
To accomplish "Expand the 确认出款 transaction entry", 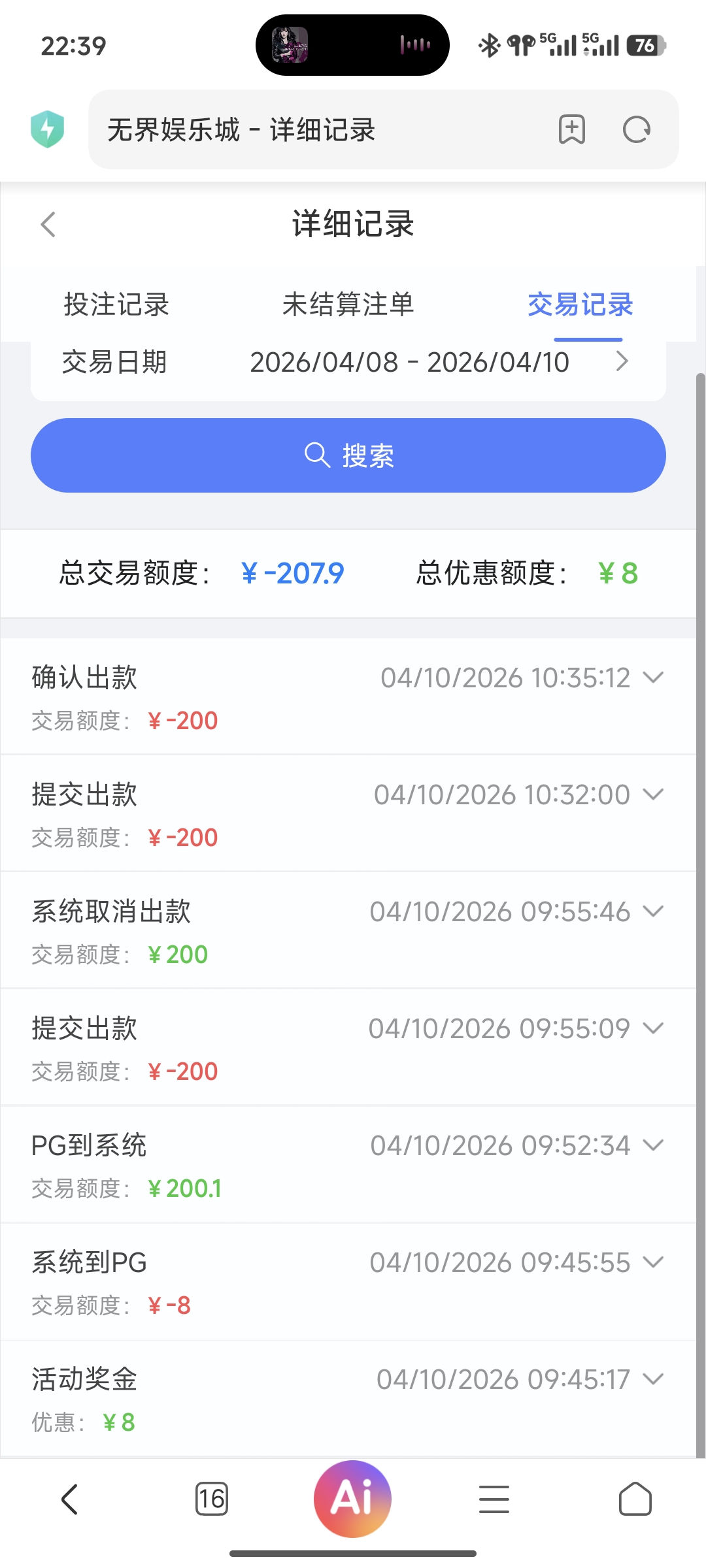I will [653, 678].
